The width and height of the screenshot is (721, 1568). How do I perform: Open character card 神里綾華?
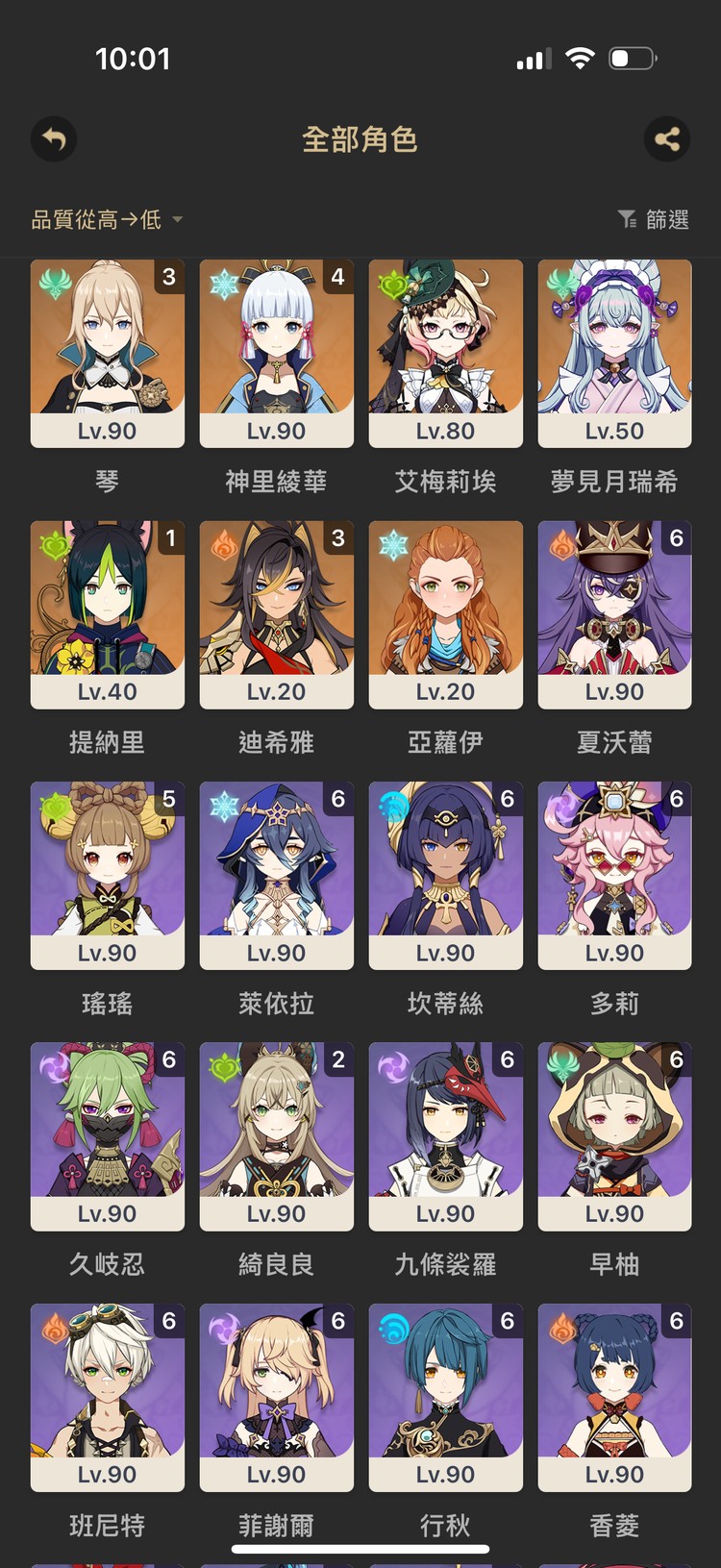click(x=276, y=353)
